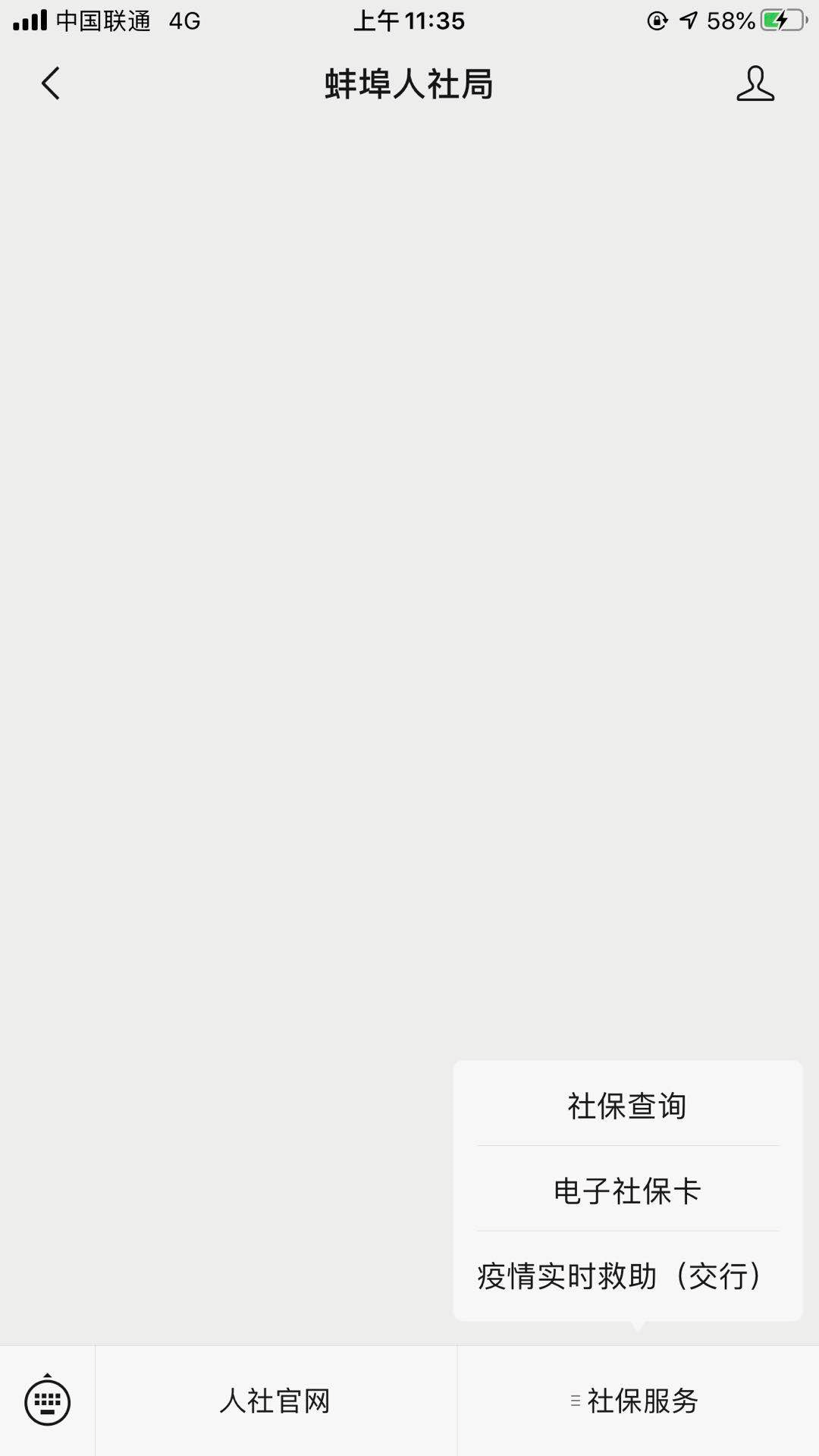Select 社保查询 from popup menu
Image resolution: width=819 pixels, height=1456 pixels.
(627, 1106)
